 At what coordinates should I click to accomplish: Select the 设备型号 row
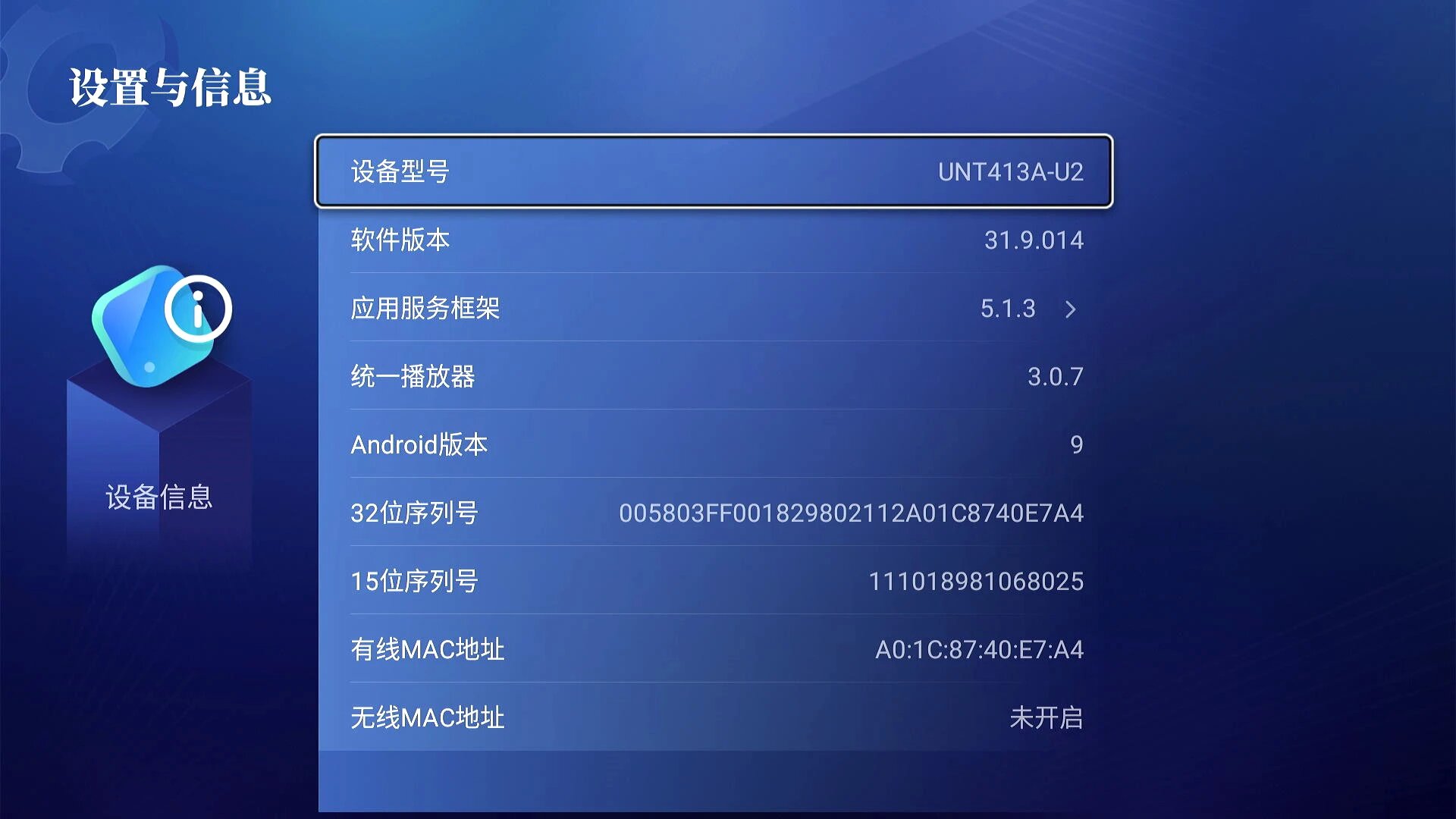click(x=713, y=171)
